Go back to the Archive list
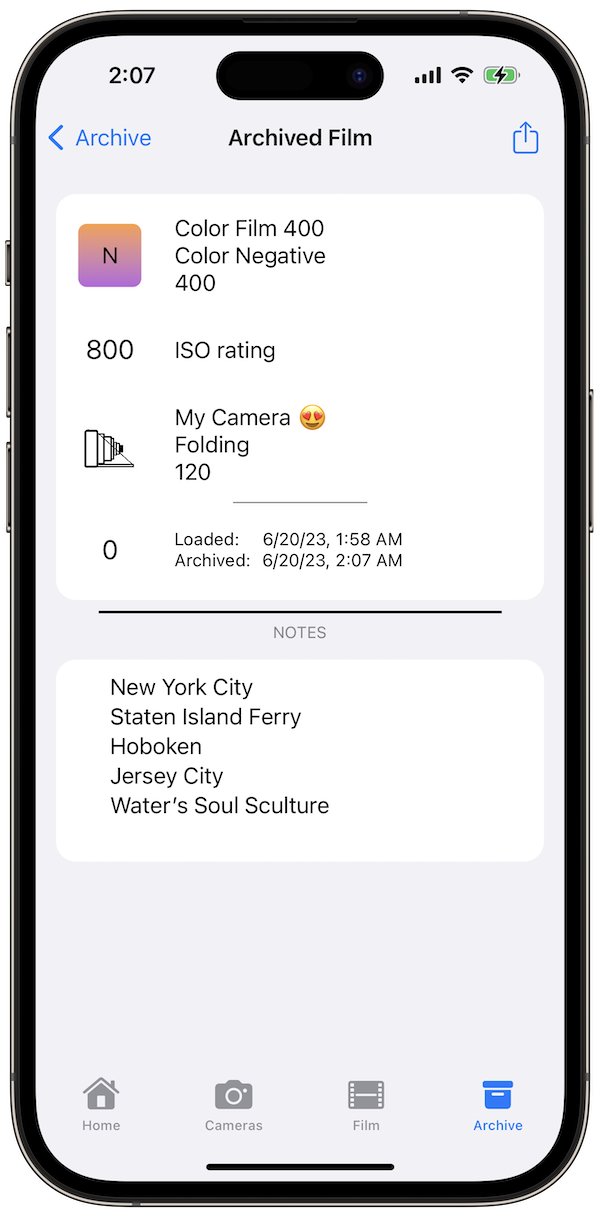Viewport: 600px width, 1217px height. point(100,138)
